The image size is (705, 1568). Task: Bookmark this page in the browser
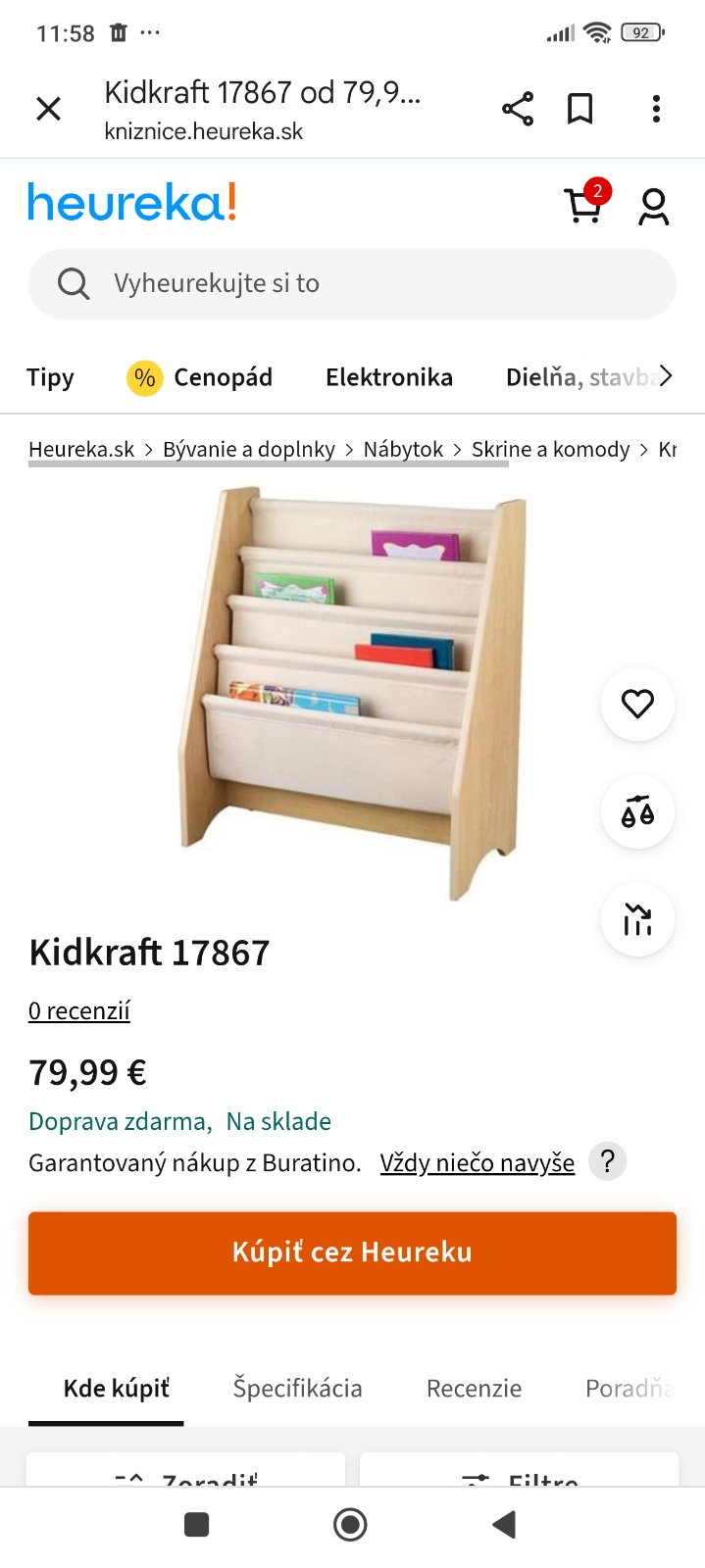580,109
